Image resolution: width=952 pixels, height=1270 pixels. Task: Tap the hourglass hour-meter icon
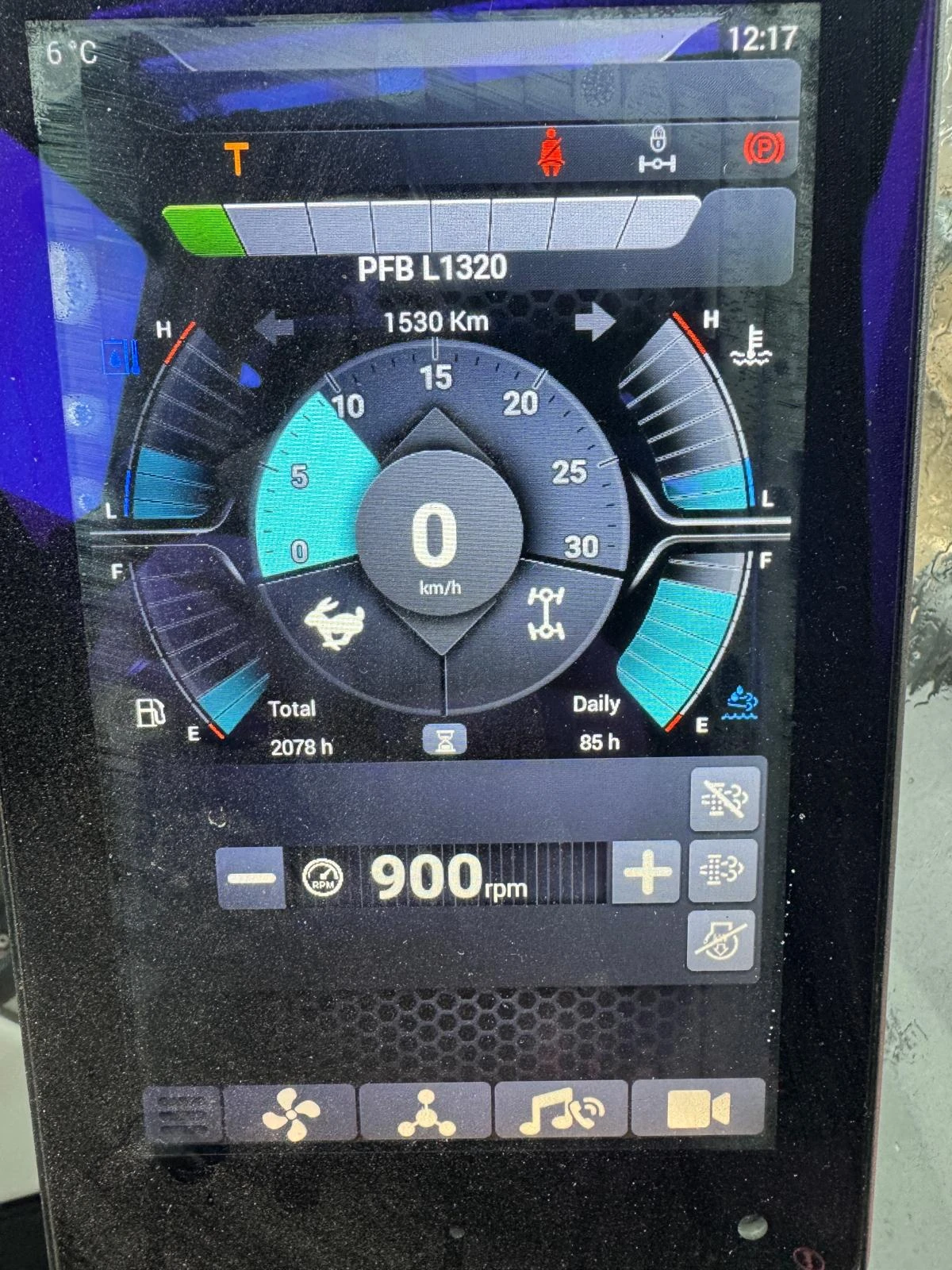[x=445, y=740]
